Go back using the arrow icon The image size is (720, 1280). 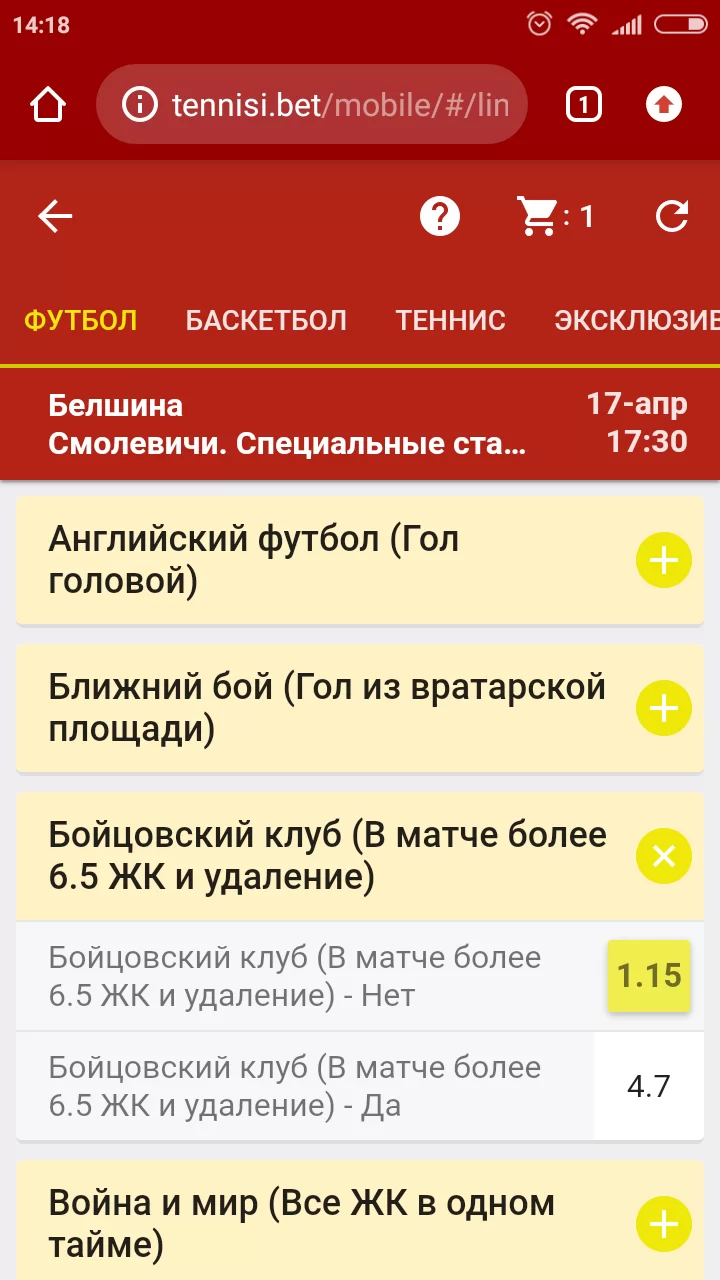[55, 216]
